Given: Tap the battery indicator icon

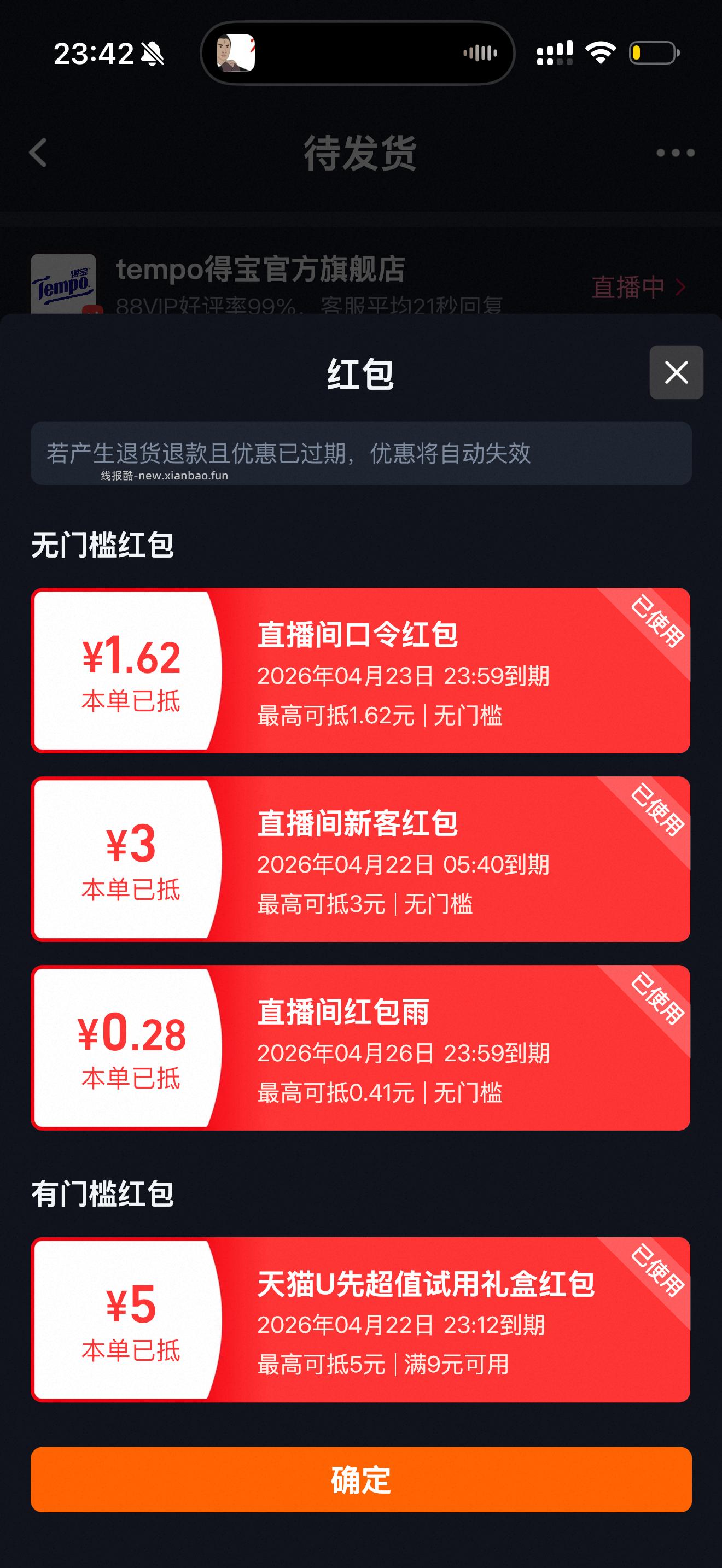Looking at the screenshot, I should [x=652, y=54].
